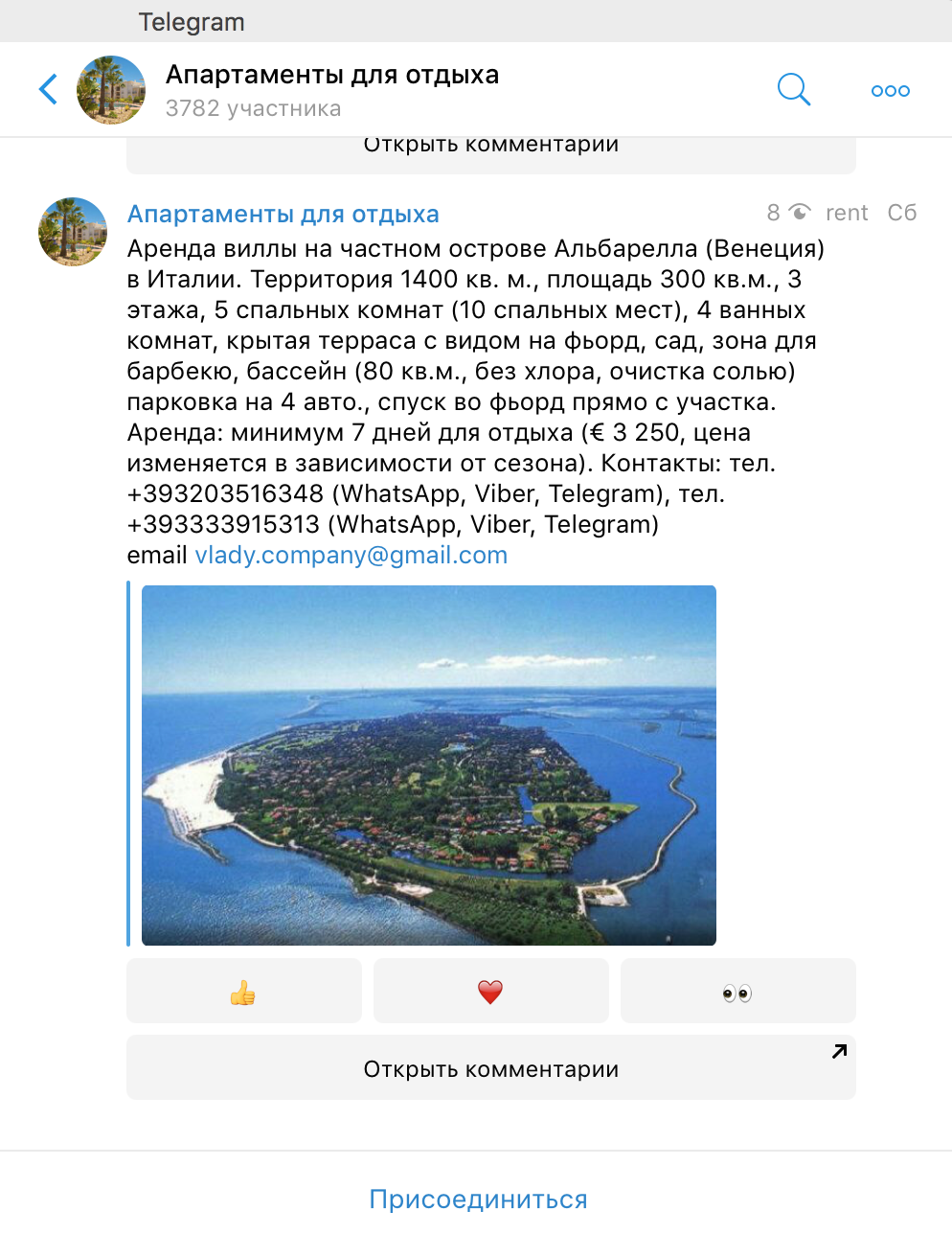952x1234 pixels.
Task: Open the channel avatar in the header
Action: coord(111,90)
